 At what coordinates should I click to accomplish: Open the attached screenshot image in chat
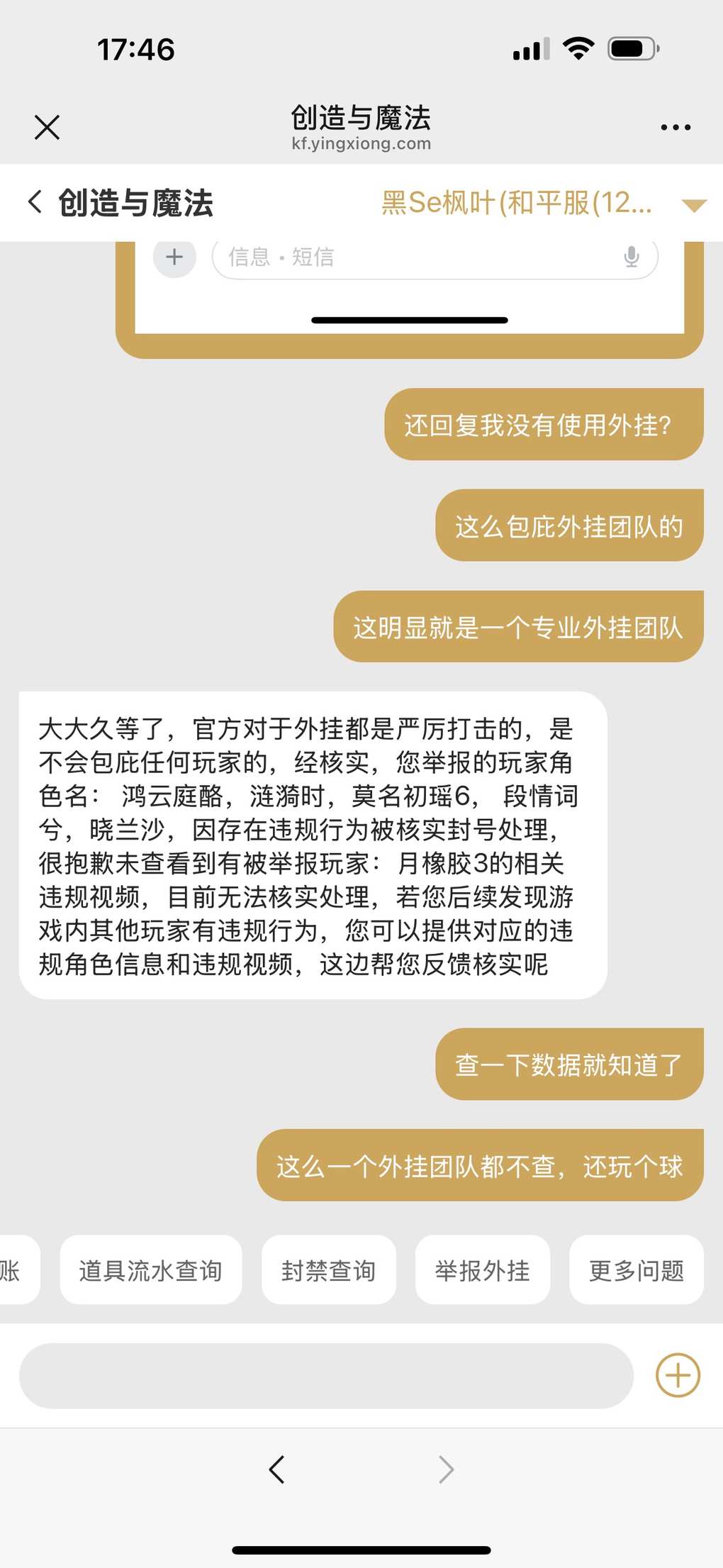(410, 298)
